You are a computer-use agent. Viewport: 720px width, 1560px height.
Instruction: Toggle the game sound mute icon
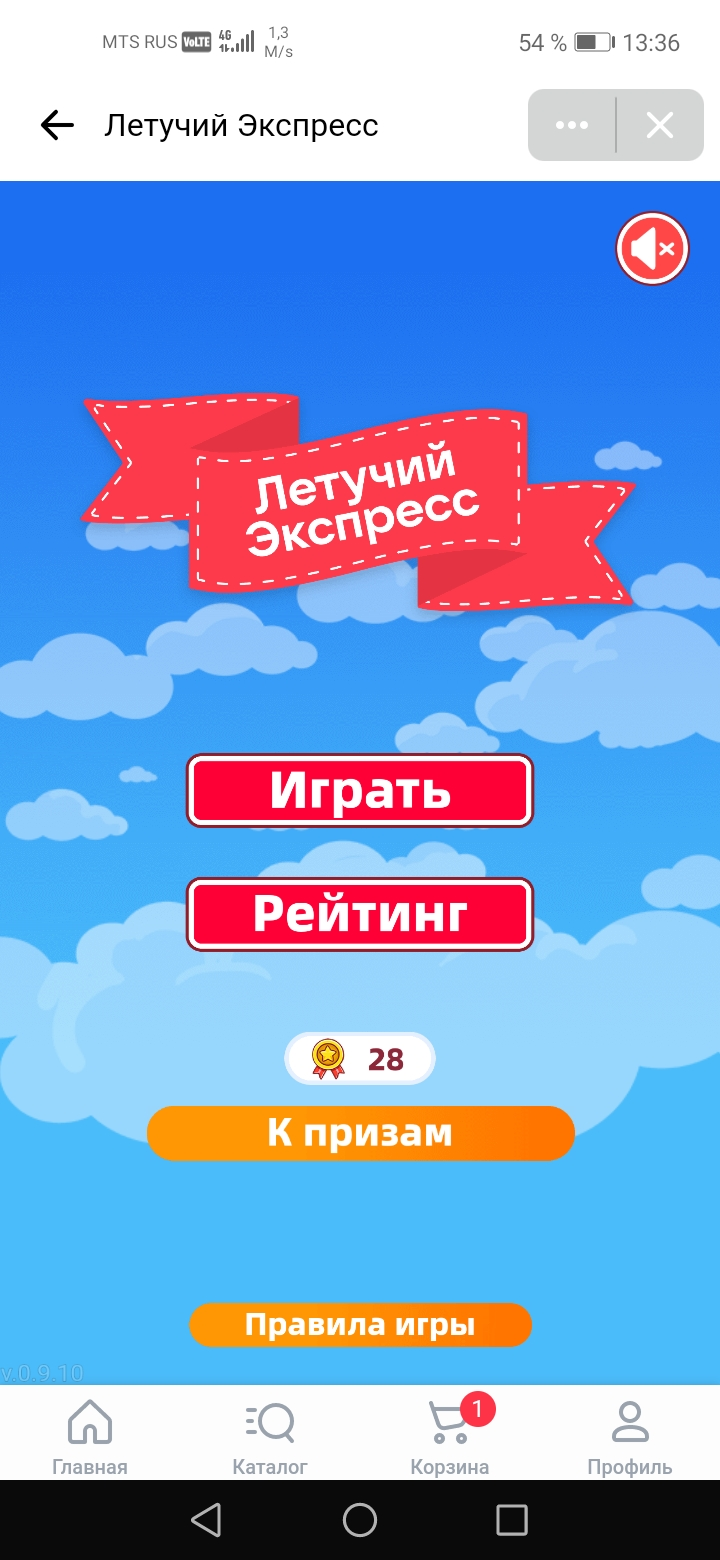pos(653,248)
